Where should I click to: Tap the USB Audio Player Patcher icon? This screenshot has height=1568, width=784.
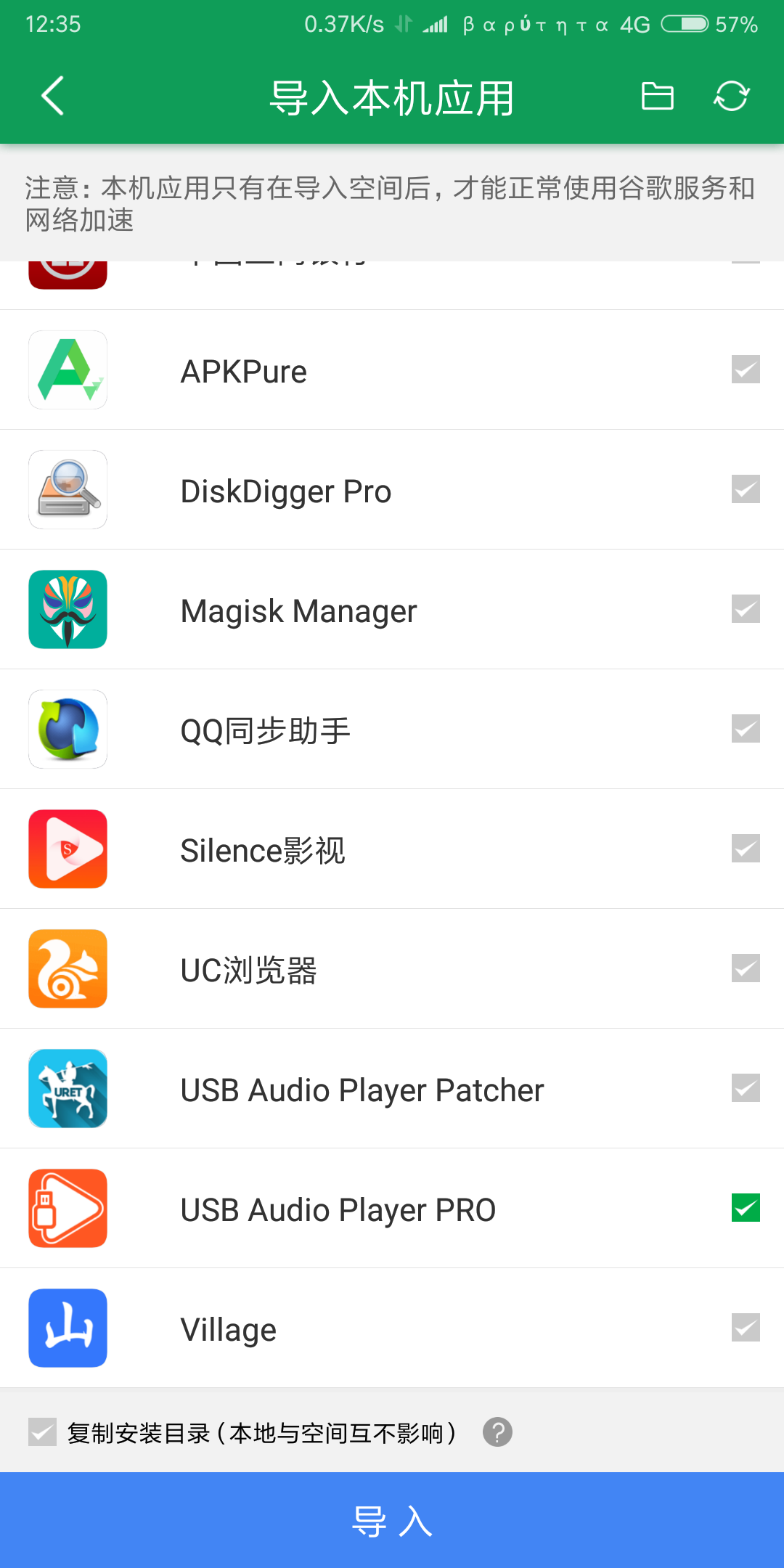[x=68, y=1088]
